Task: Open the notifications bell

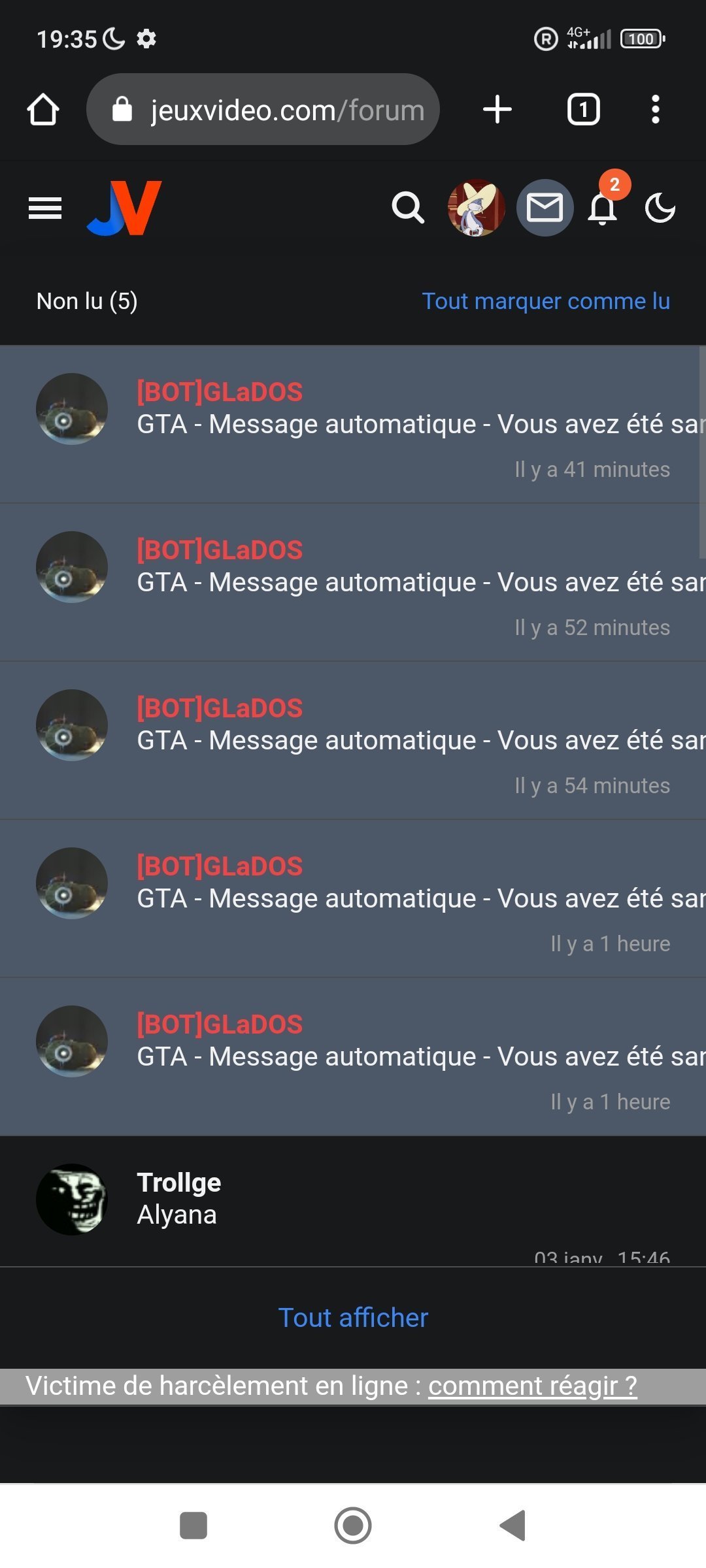Action: (x=603, y=208)
